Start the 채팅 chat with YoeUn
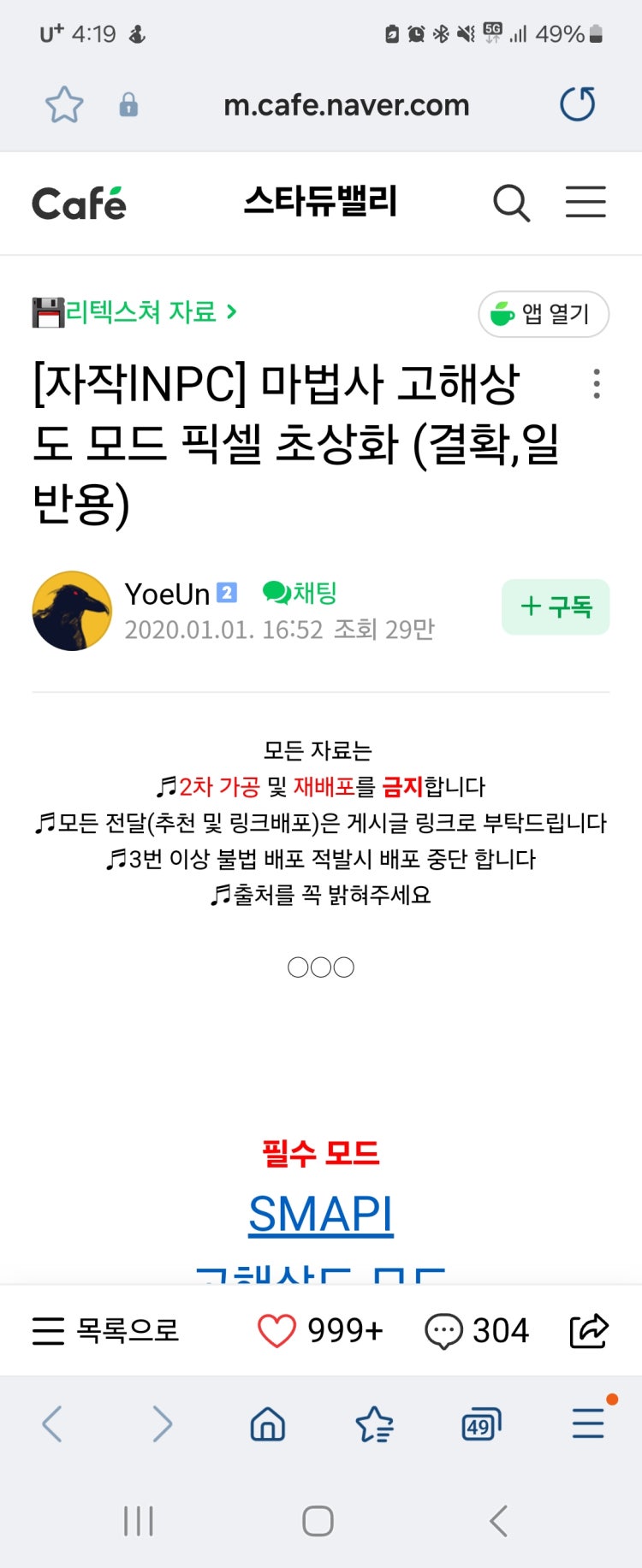642x1568 pixels. pos(301,592)
